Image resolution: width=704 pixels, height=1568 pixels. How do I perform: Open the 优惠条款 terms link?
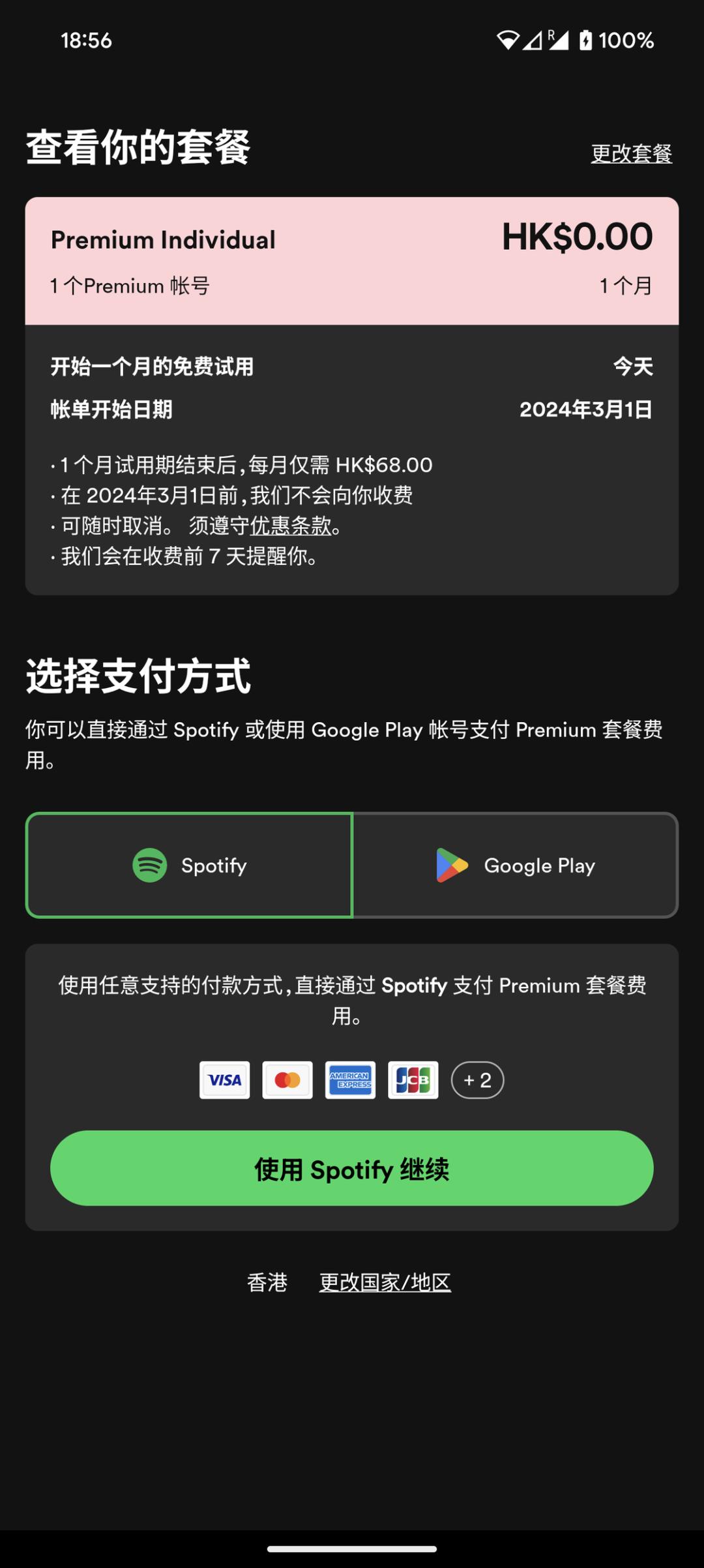(x=291, y=526)
